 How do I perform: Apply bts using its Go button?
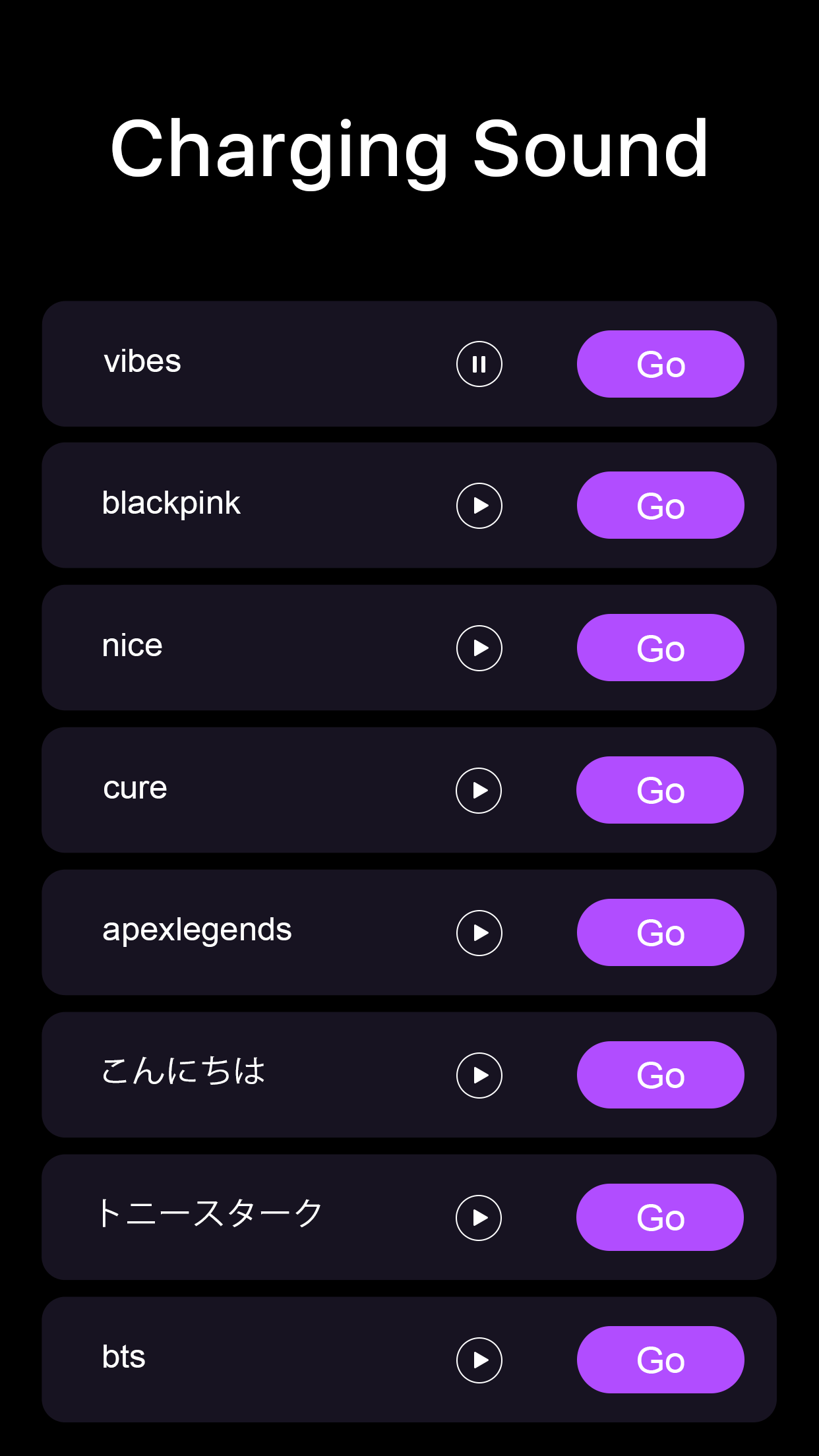click(660, 1360)
